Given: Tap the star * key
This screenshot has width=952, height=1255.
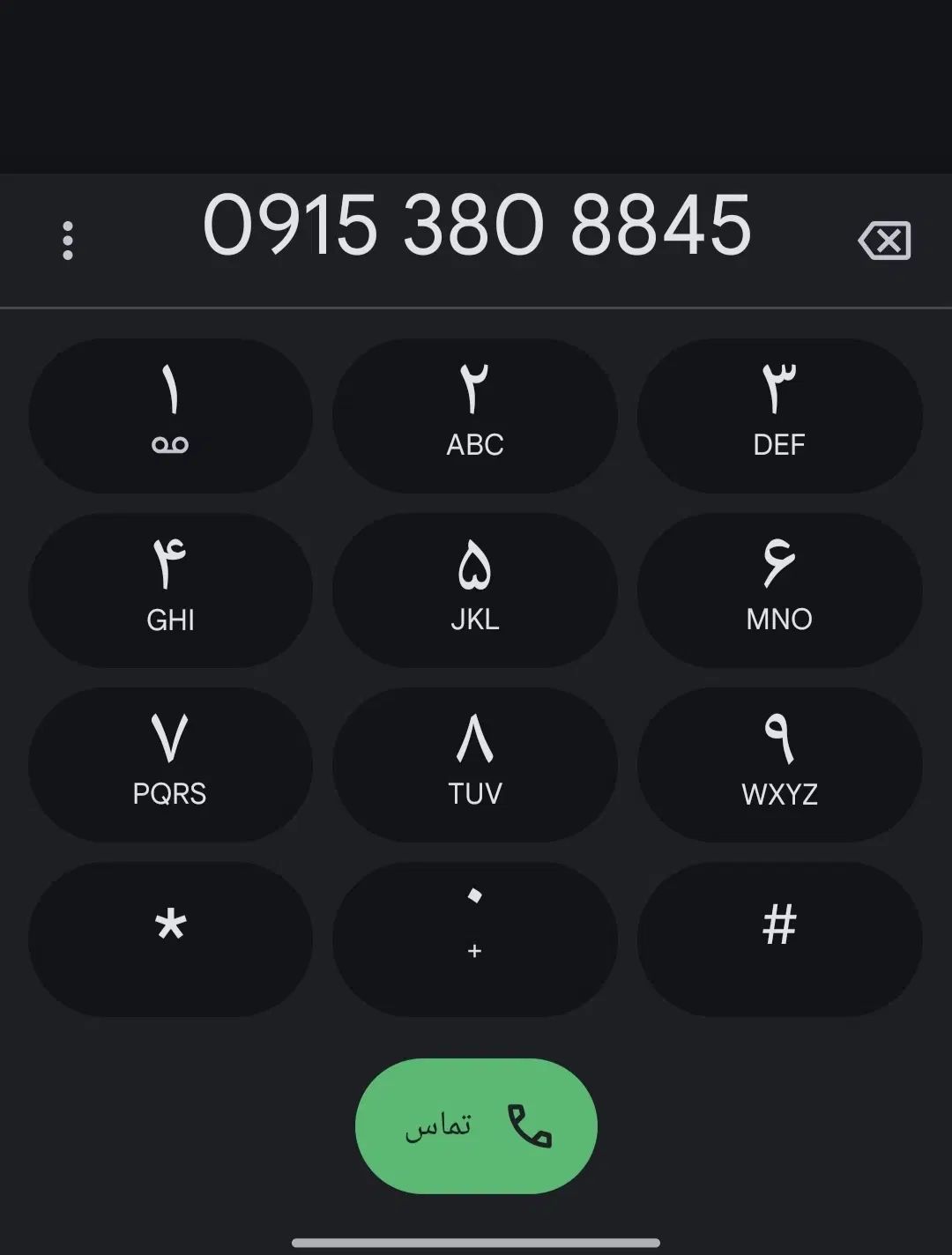Looking at the screenshot, I should coord(170,939).
